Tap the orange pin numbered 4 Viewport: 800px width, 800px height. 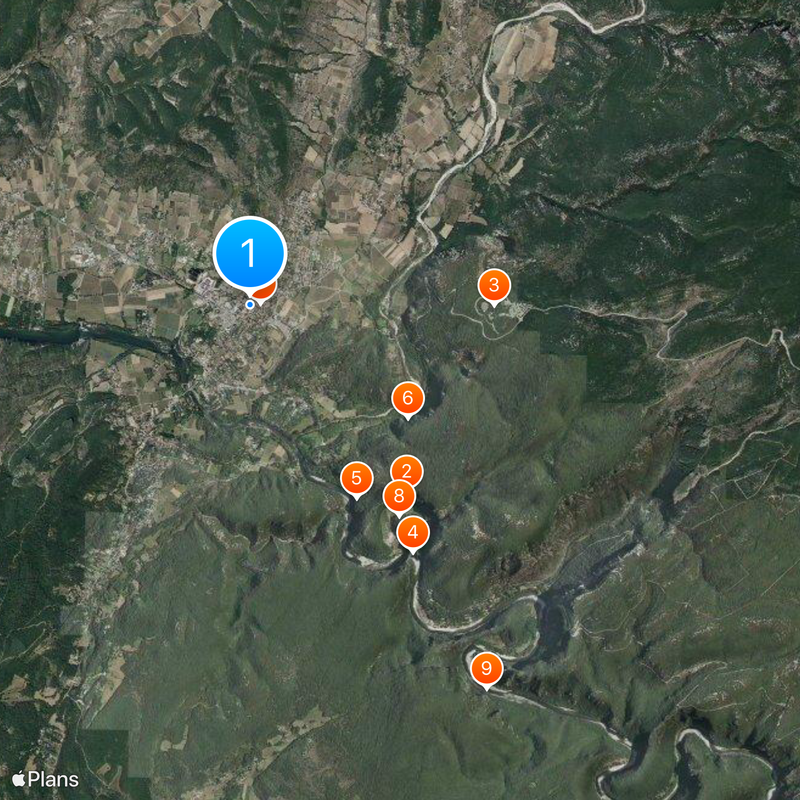413,533
